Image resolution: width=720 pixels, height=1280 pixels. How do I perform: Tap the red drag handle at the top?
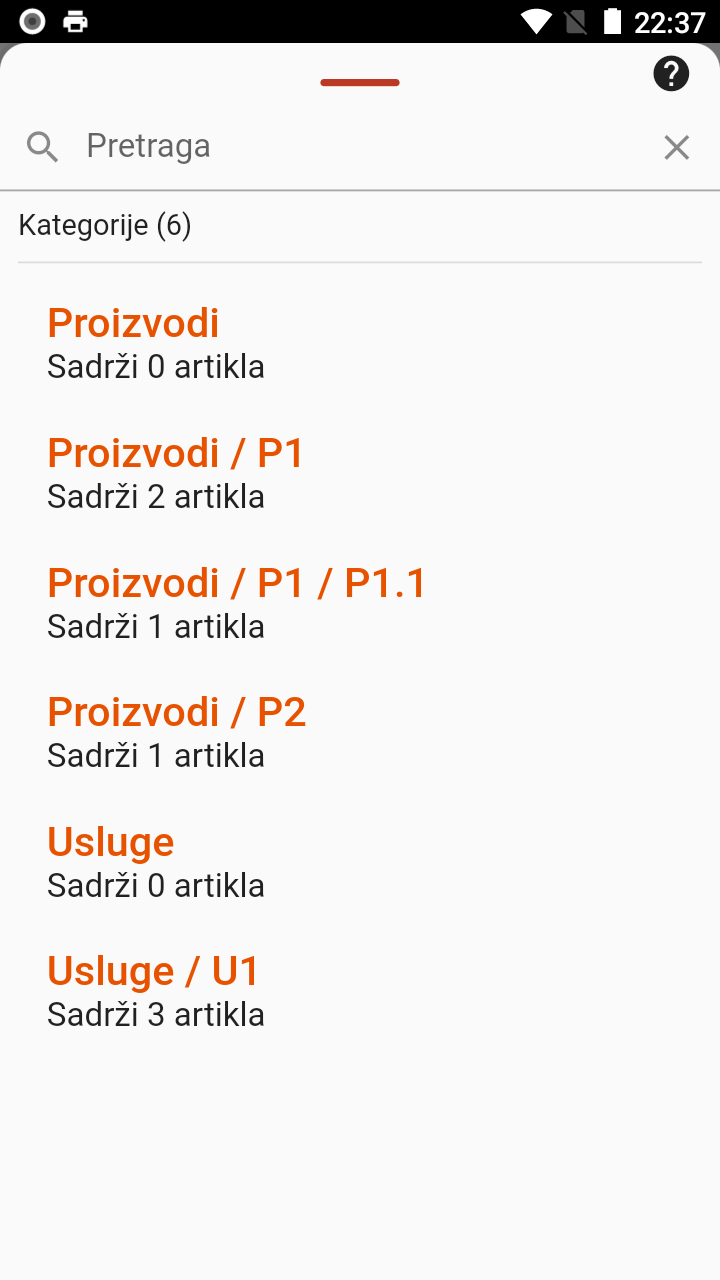pos(359,82)
